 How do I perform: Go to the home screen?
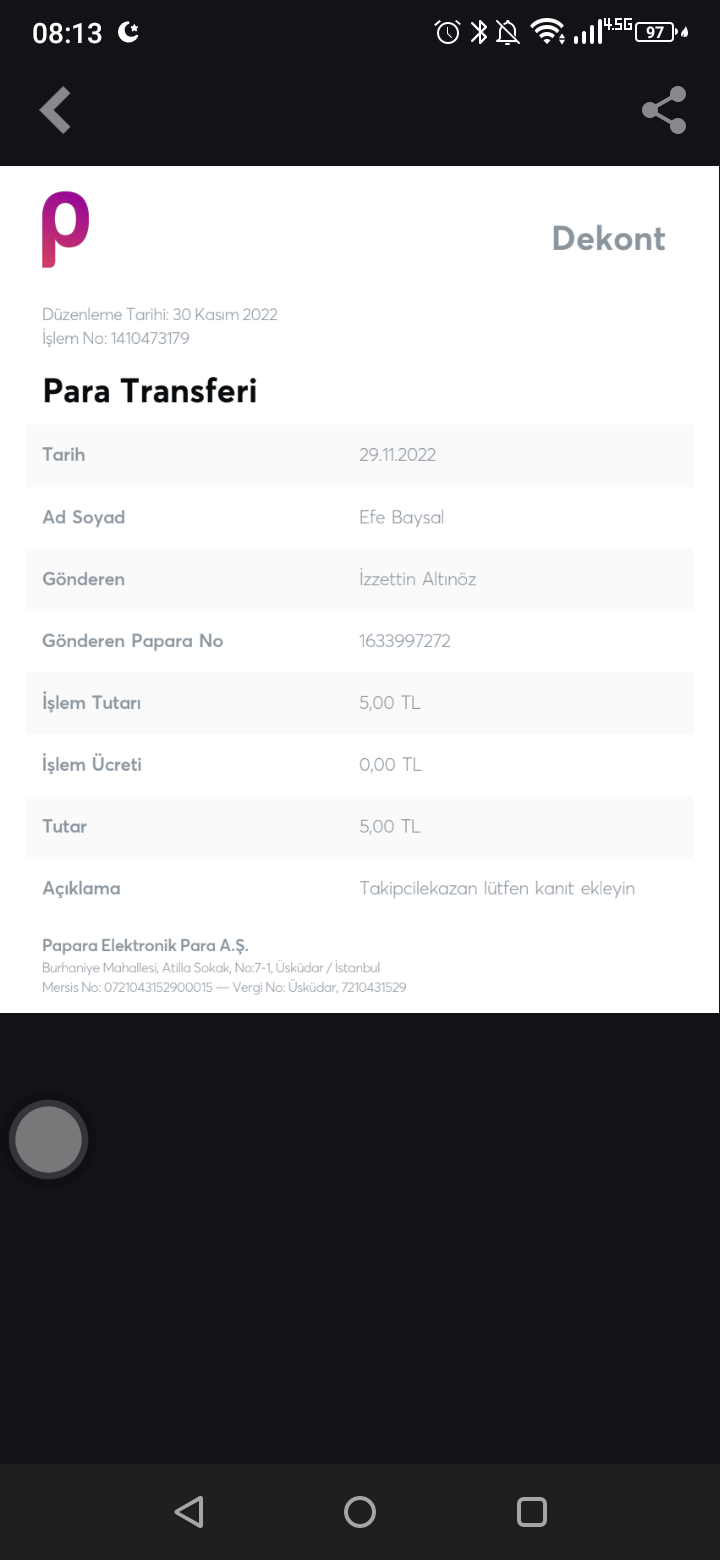[x=360, y=1511]
